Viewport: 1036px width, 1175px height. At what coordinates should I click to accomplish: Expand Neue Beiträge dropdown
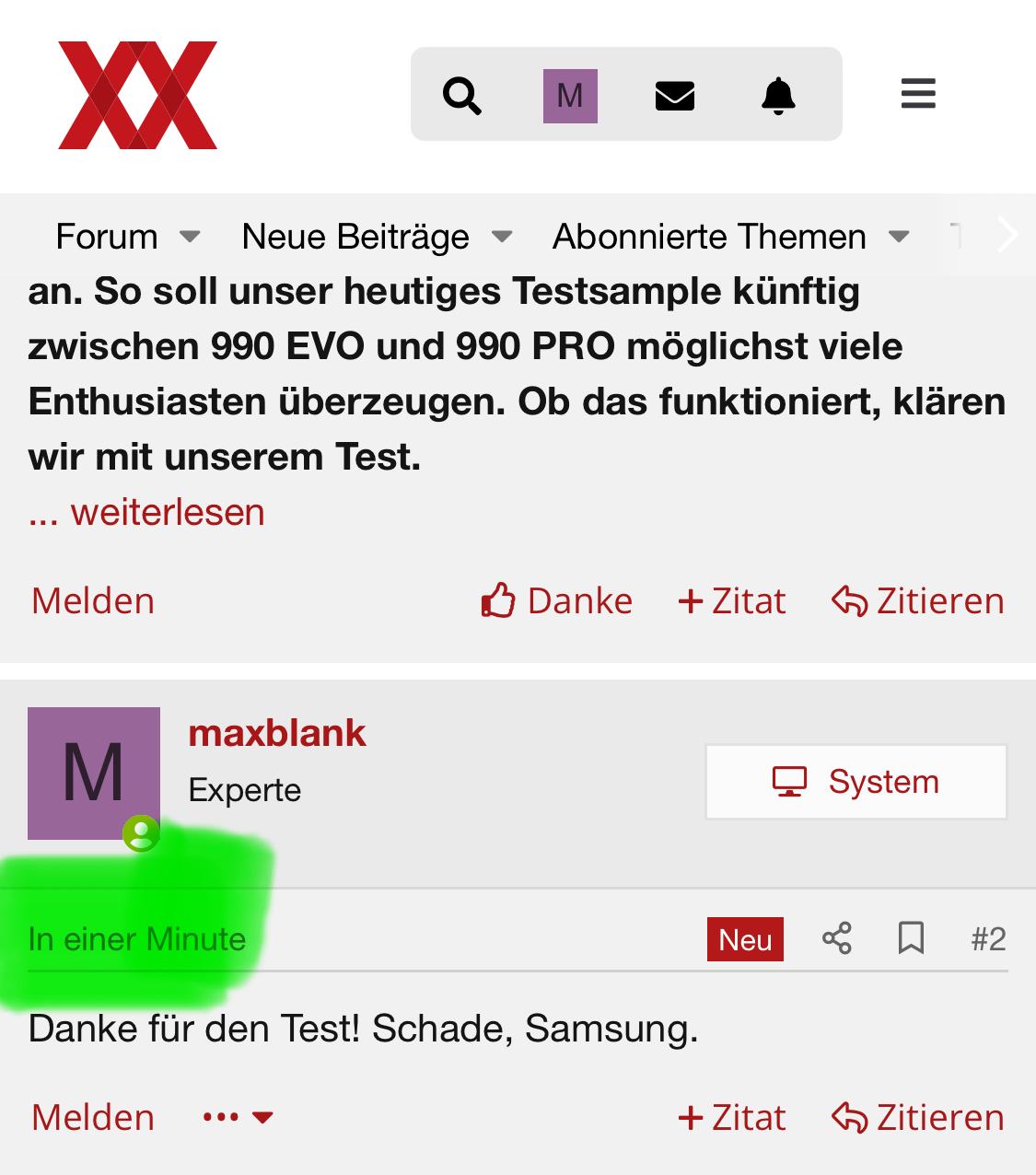tap(502, 237)
